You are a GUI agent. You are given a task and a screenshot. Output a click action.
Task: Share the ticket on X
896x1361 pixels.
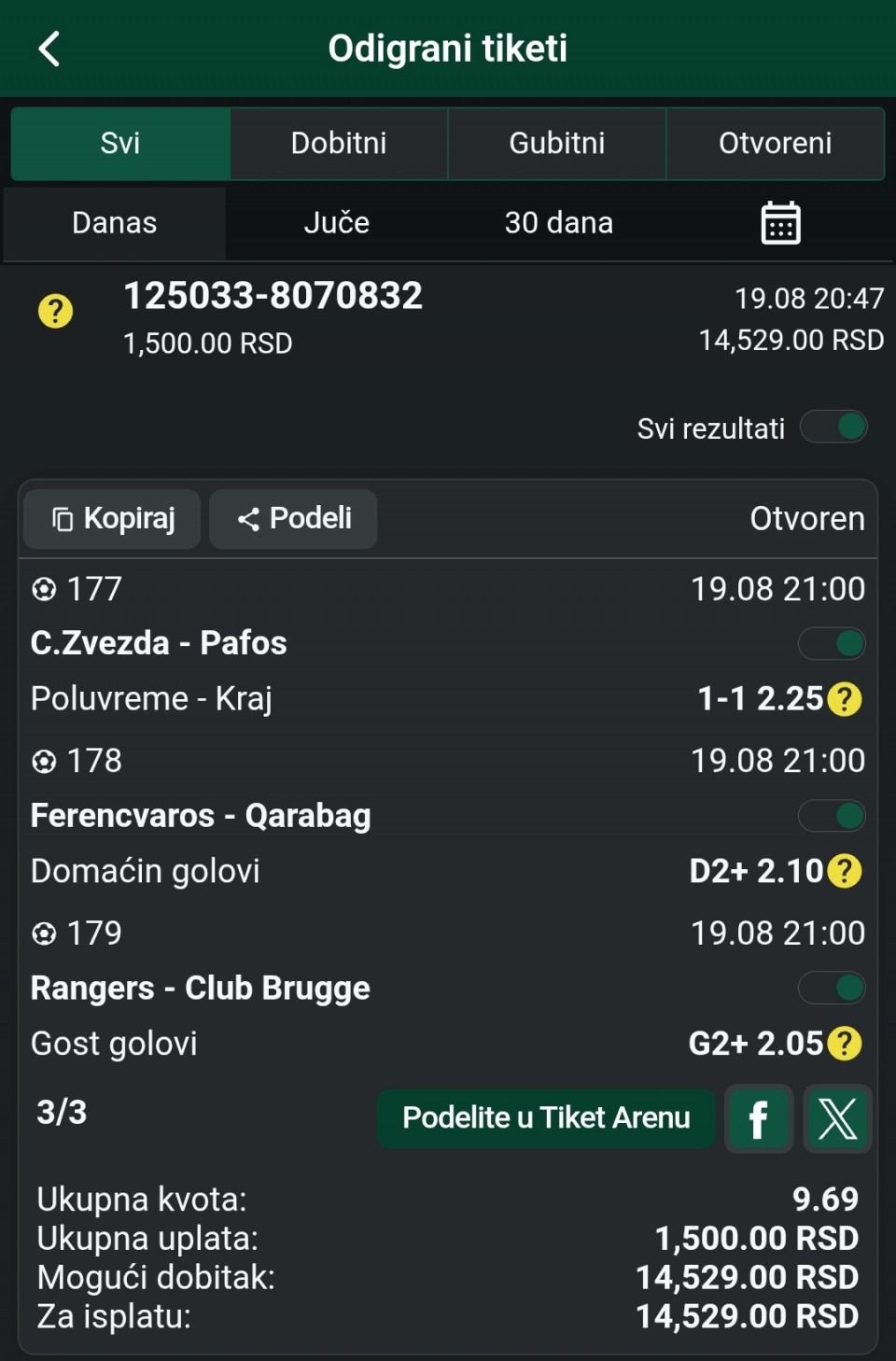coord(837,1118)
